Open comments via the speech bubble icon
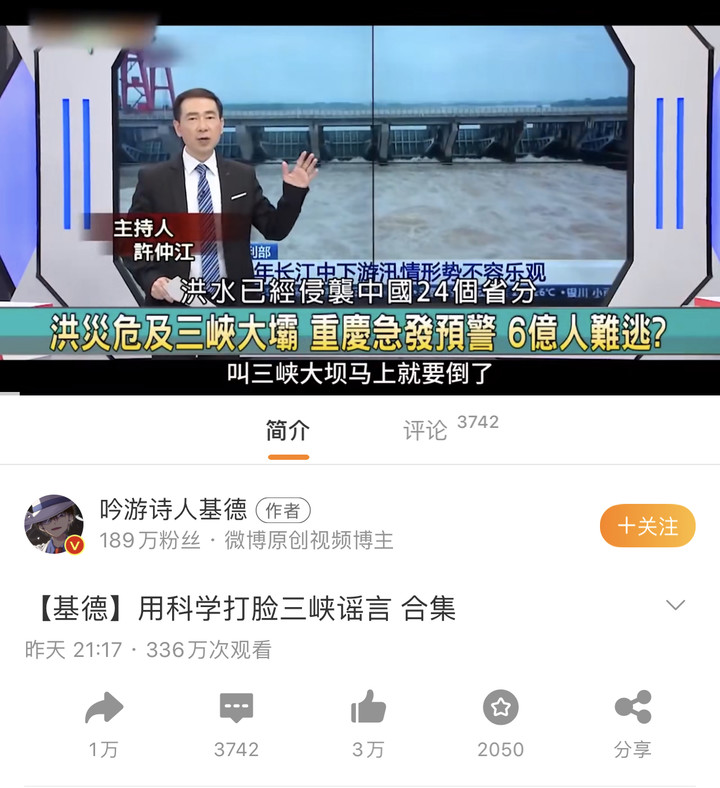The height and width of the screenshot is (788, 720). [x=236, y=708]
